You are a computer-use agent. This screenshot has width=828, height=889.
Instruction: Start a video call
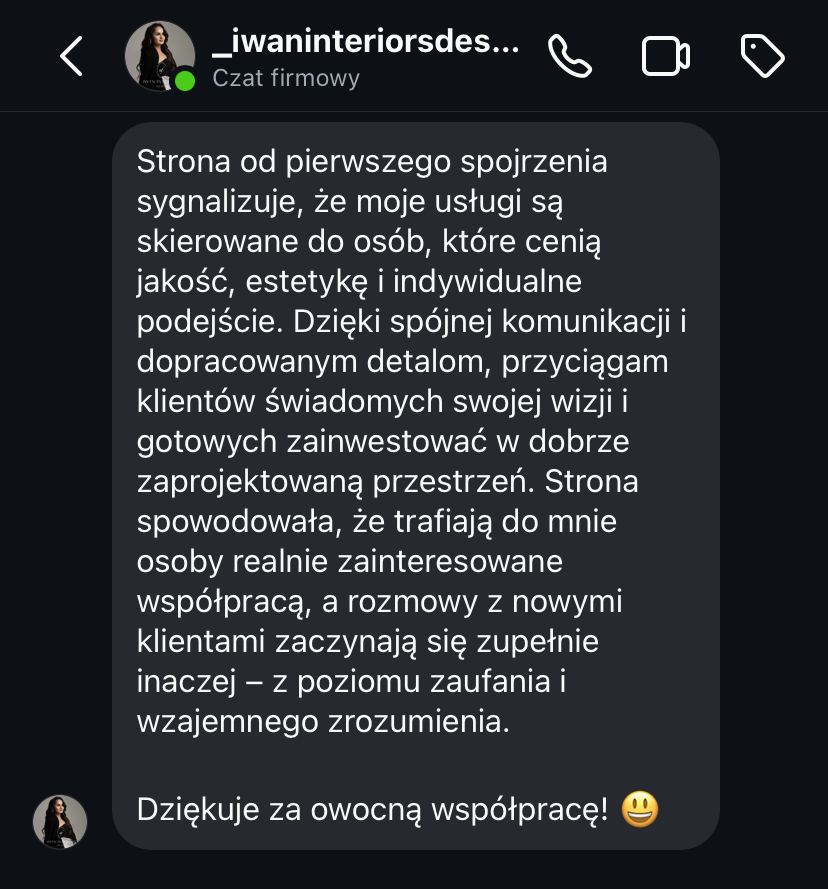[665, 57]
